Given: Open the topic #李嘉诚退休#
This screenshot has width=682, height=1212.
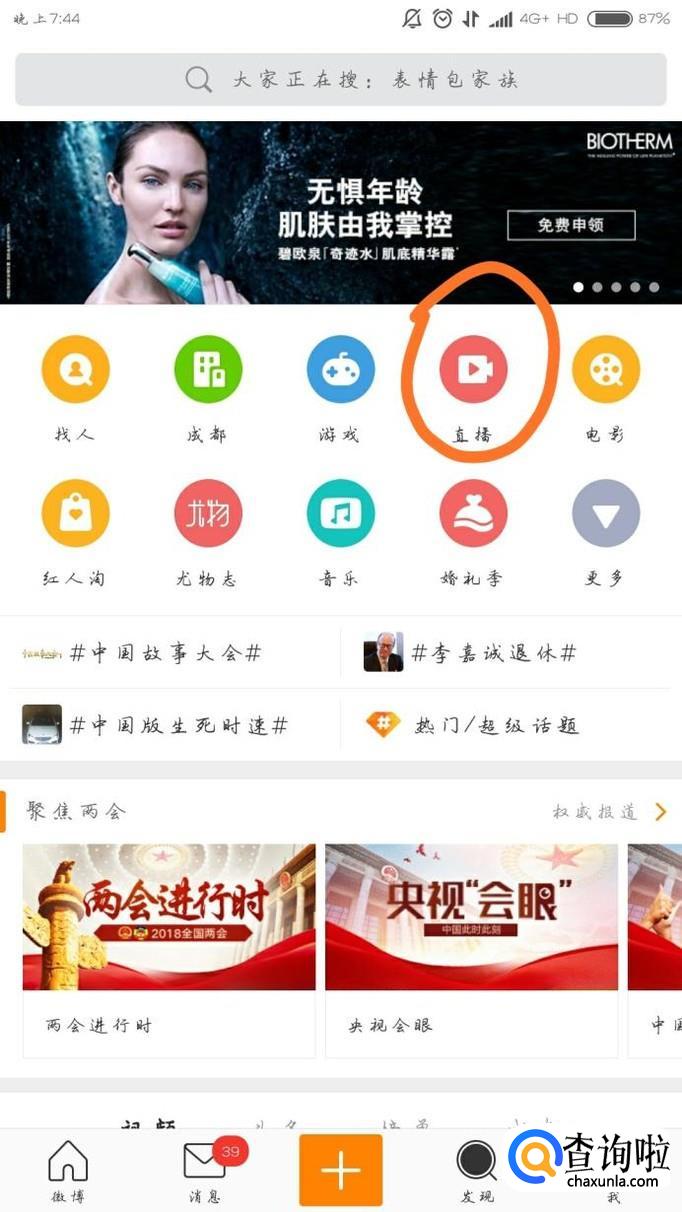Looking at the screenshot, I should pos(494,653).
